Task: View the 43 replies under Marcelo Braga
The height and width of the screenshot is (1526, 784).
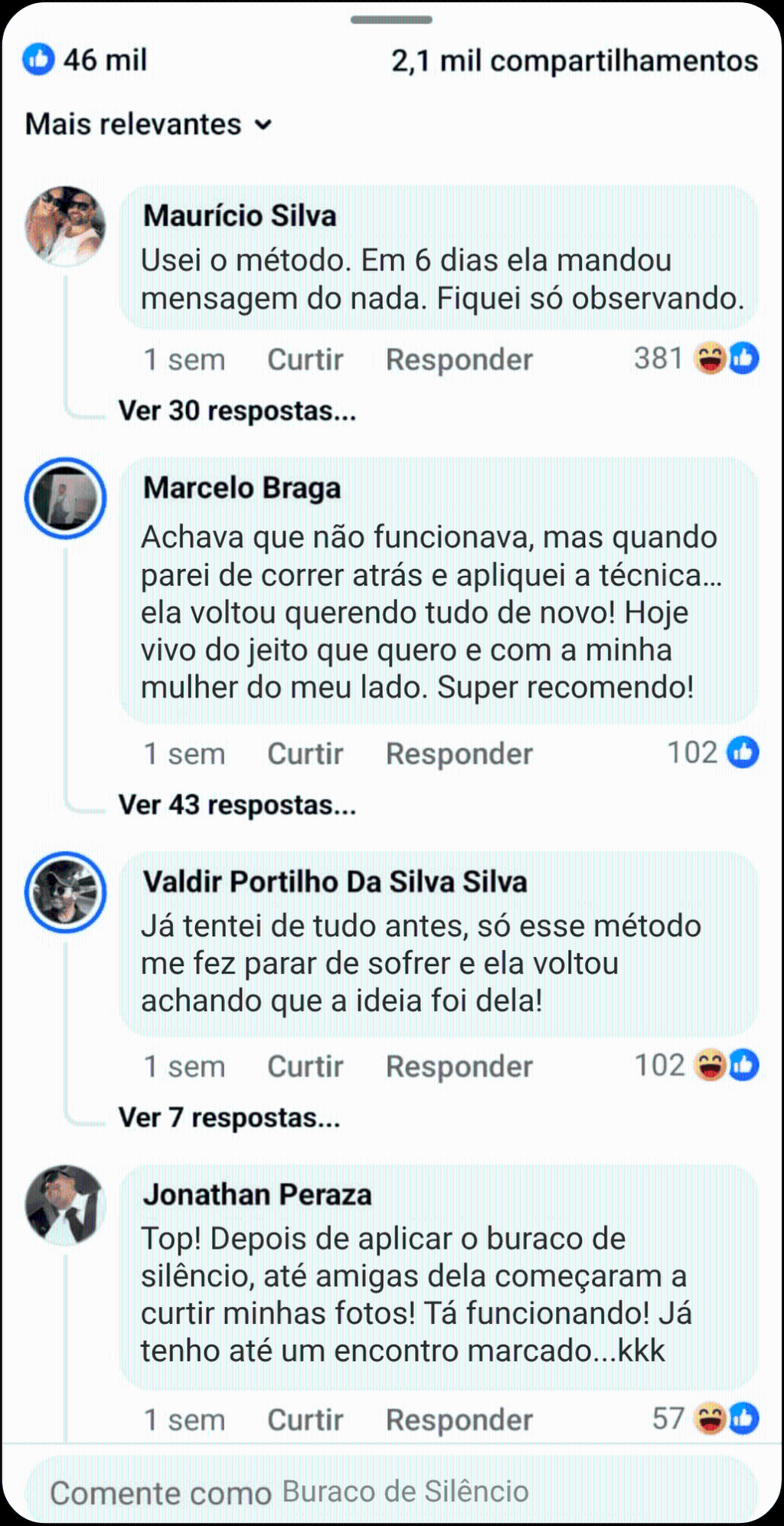Action: coord(237,805)
